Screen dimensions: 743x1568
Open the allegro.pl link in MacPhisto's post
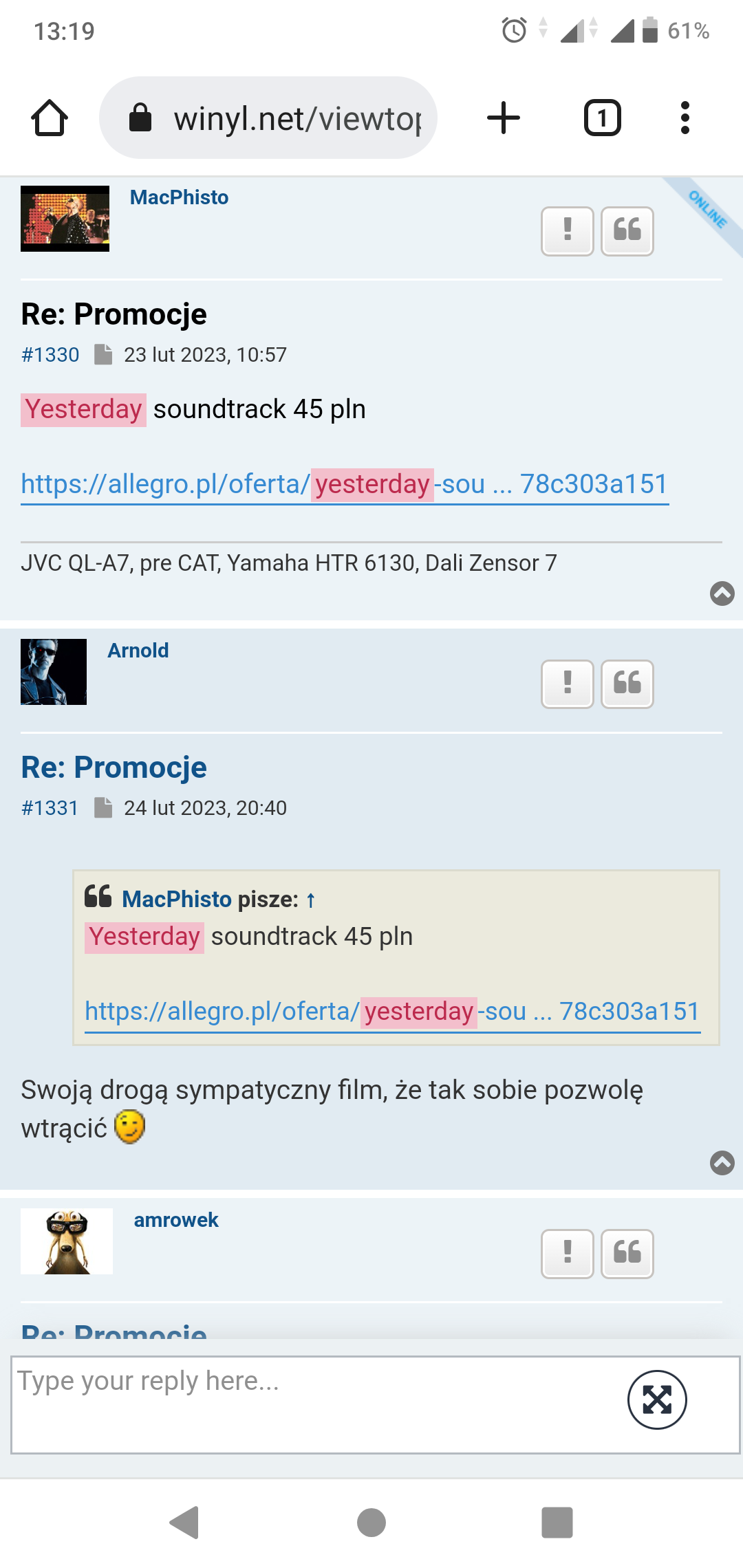coord(344,485)
